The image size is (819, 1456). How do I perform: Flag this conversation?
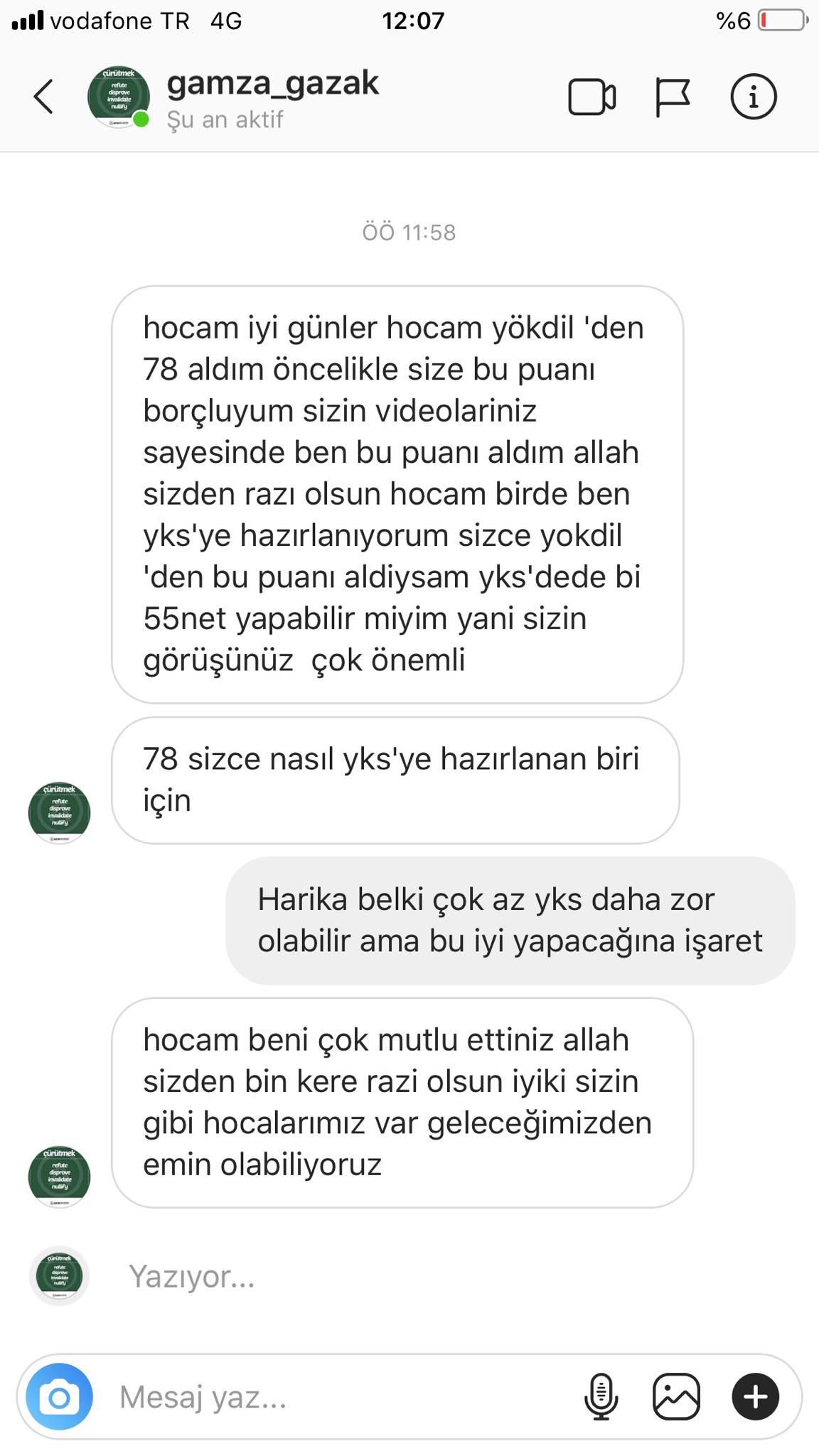tap(672, 96)
